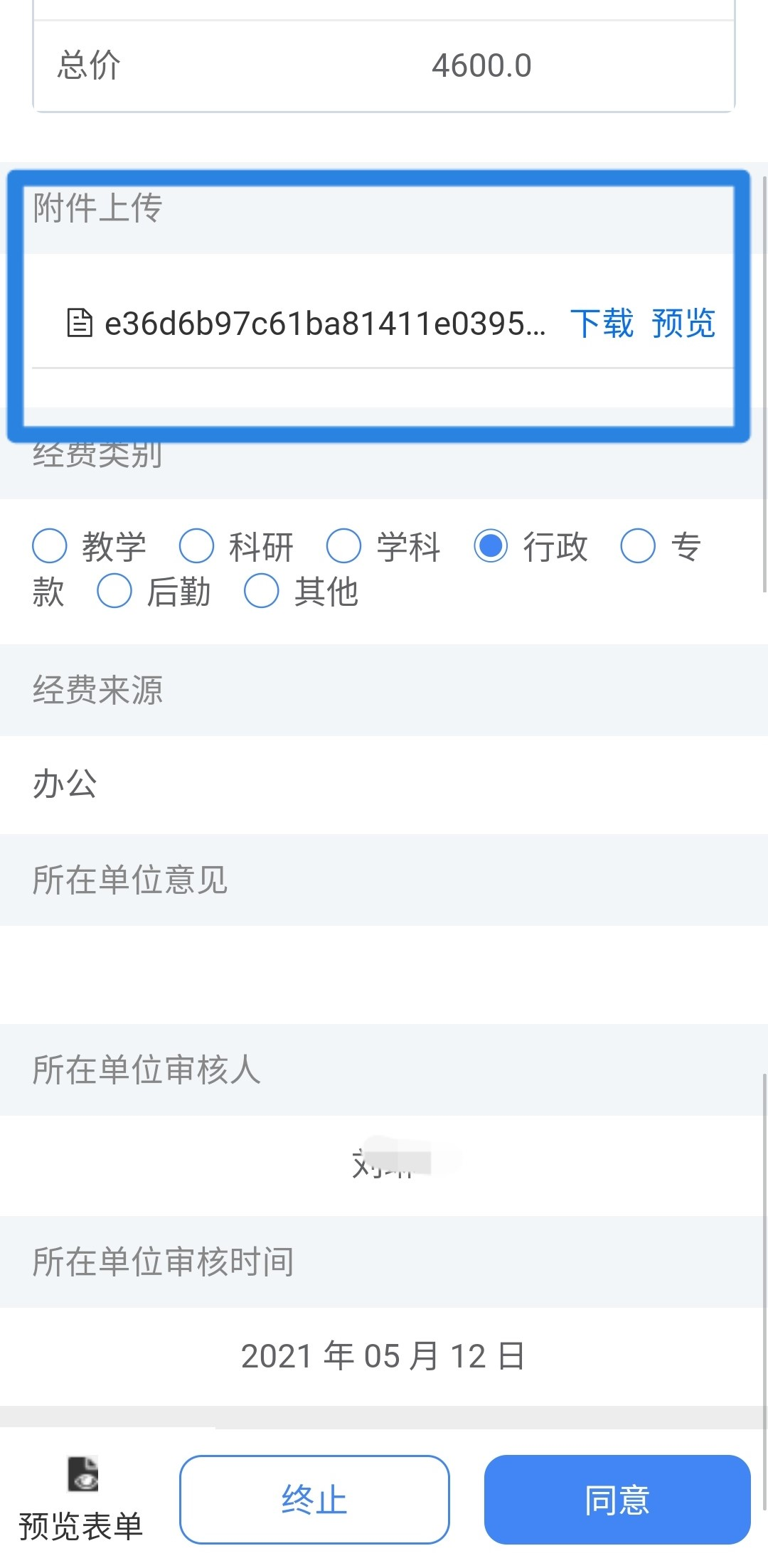Approve with the 同意 button

[x=617, y=1500]
